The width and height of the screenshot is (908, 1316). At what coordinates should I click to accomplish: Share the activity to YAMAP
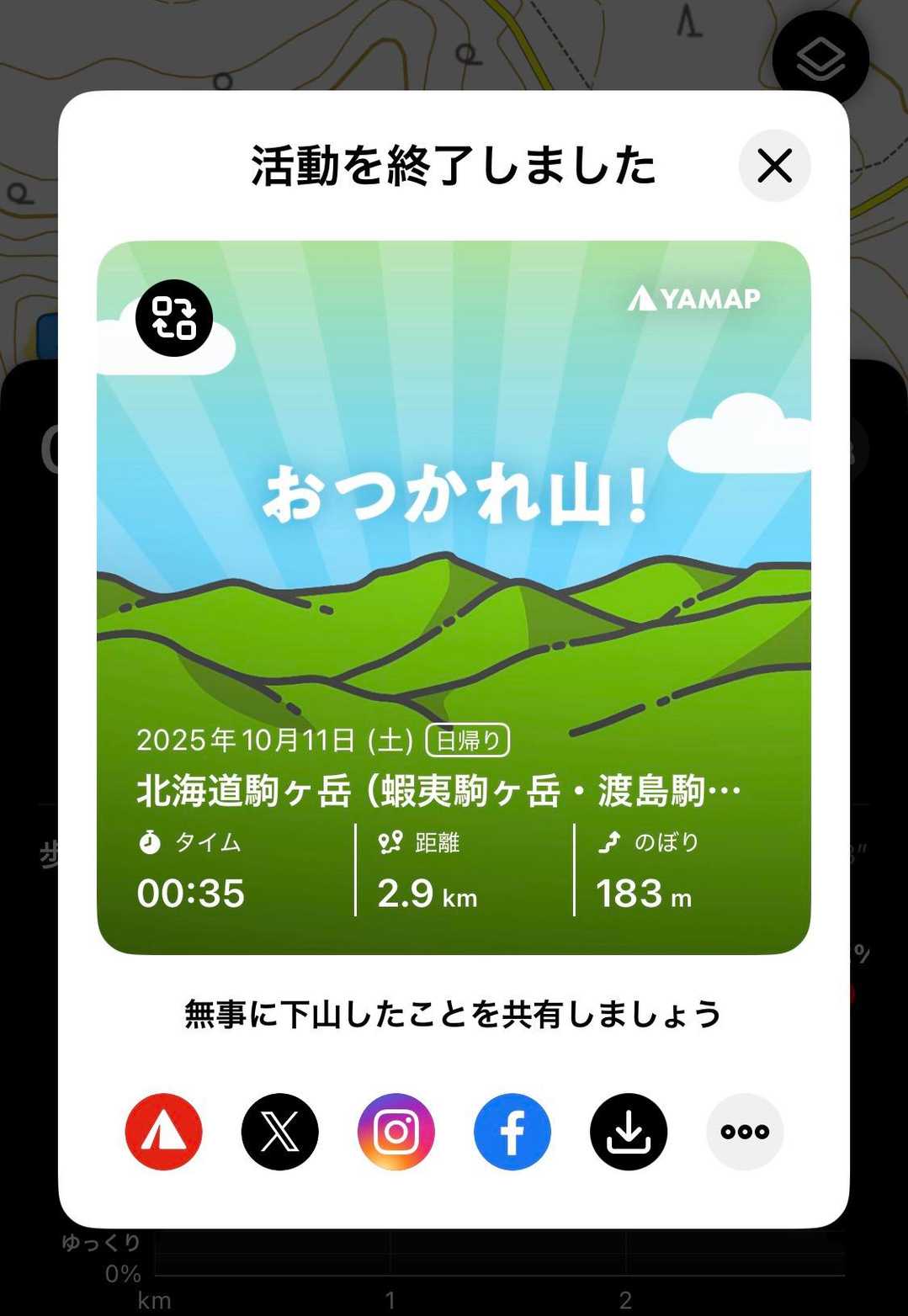[x=163, y=1132]
